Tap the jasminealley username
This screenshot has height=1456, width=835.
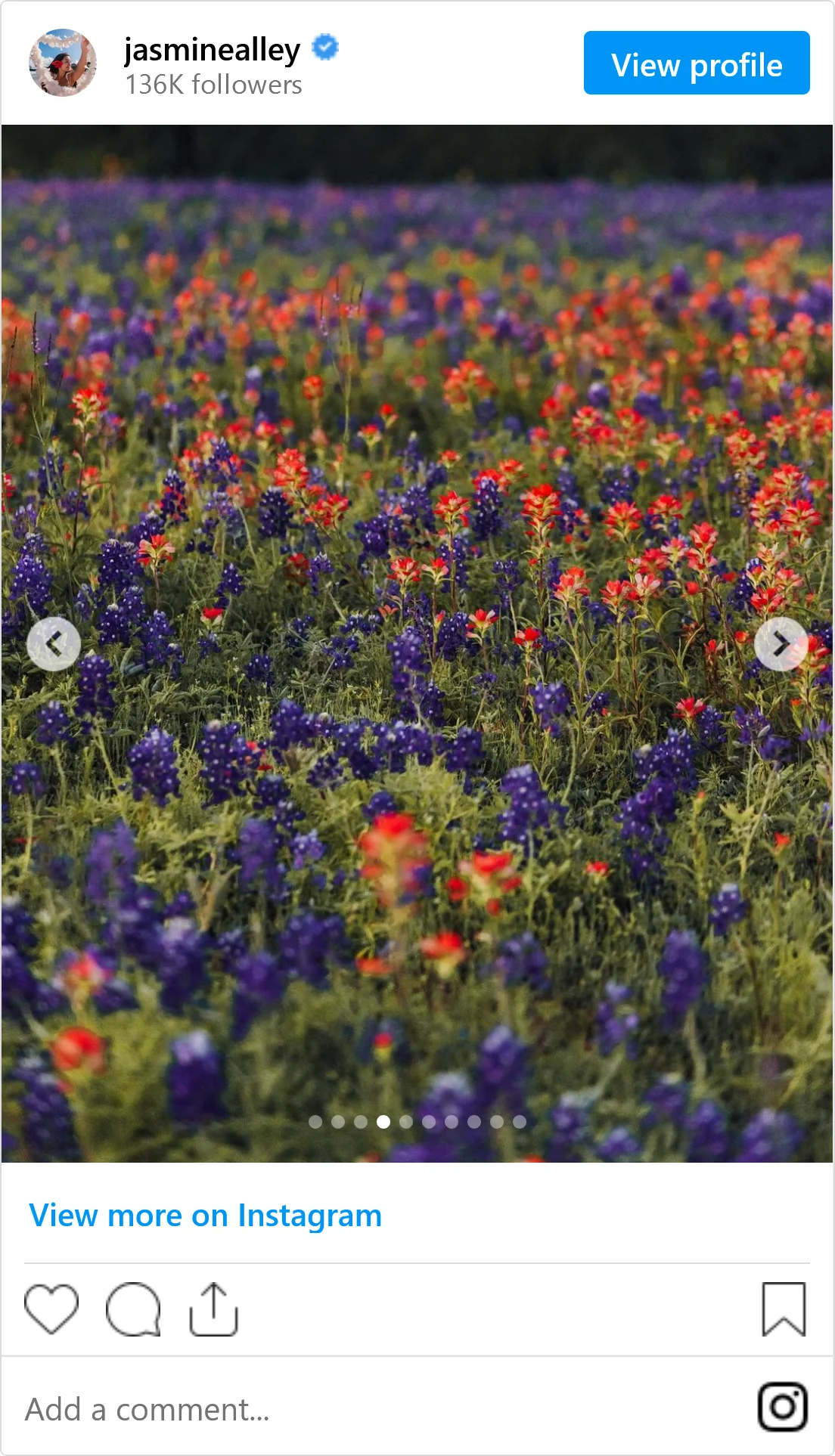(212, 50)
